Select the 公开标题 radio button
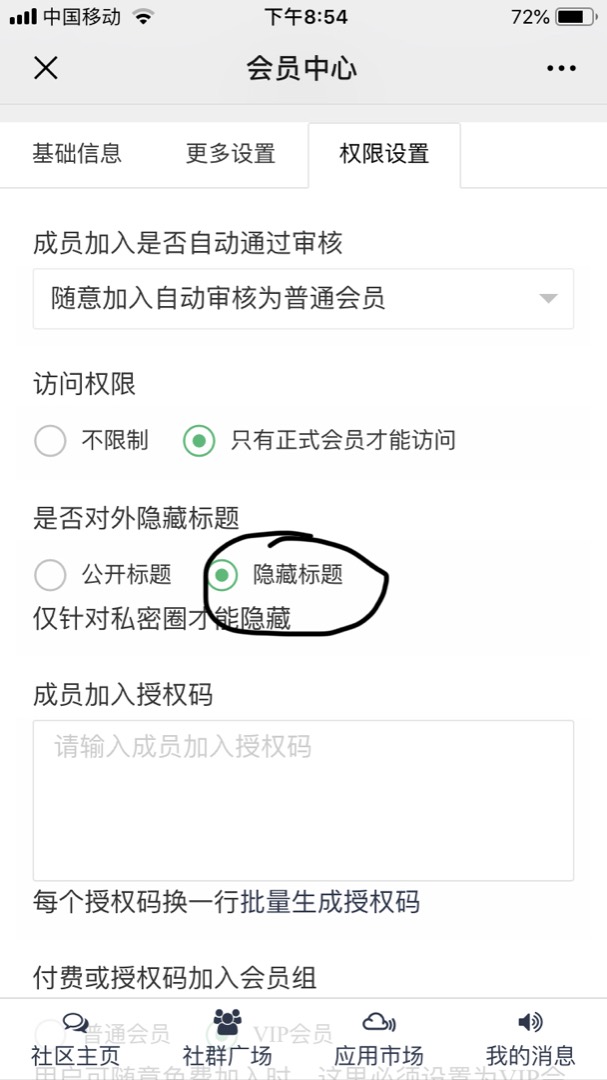 (51, 575)
